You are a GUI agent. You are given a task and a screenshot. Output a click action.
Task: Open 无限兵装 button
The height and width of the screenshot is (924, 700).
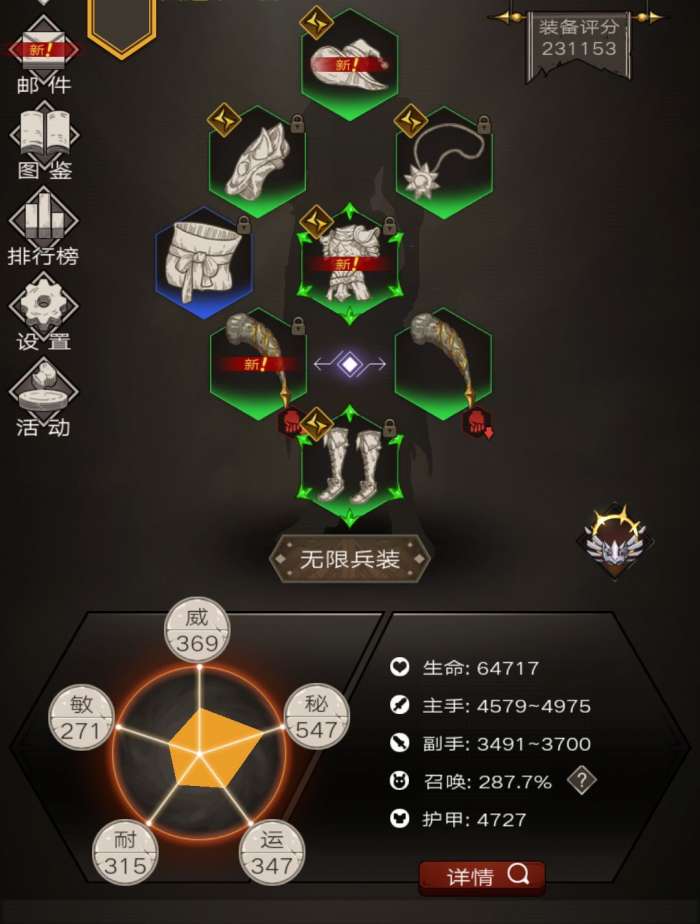tap(349, 558)
